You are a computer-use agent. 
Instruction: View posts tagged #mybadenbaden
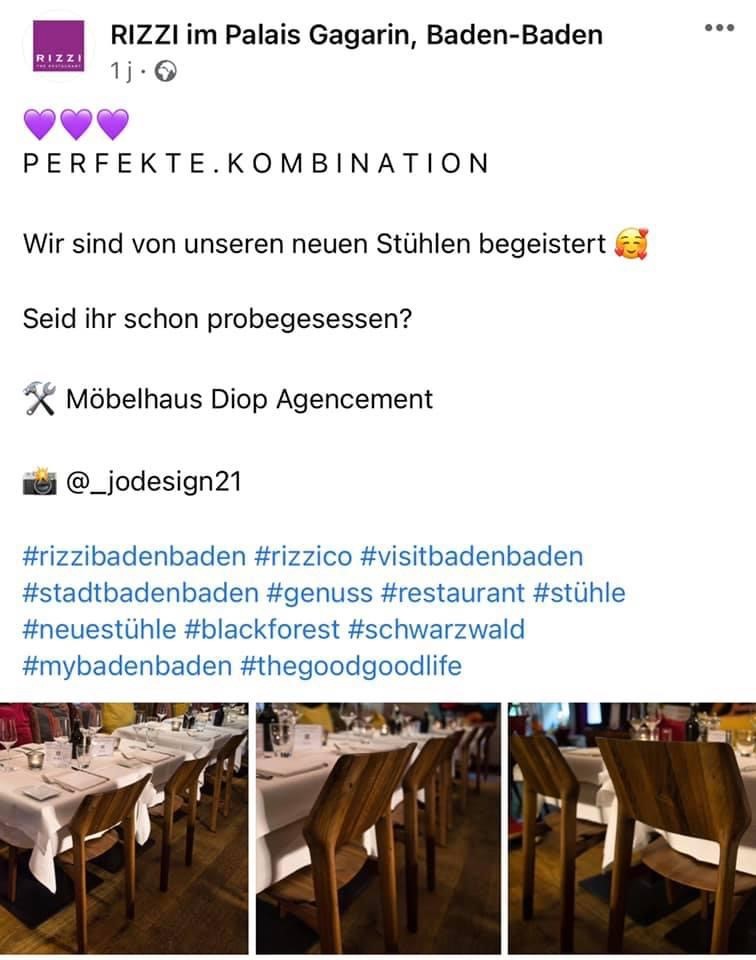(x=126, y=666)
